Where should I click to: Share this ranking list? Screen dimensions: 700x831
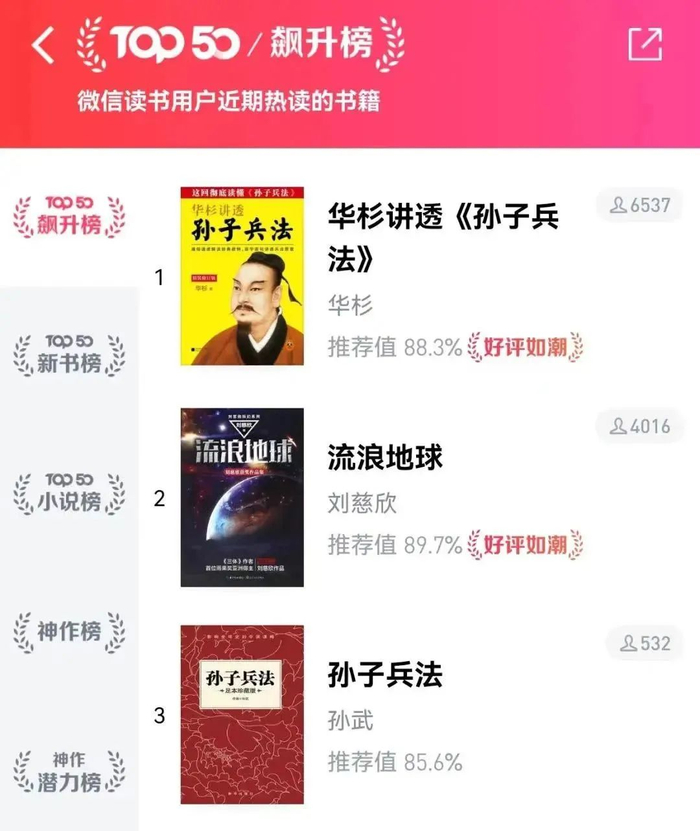tap(645, 45)
